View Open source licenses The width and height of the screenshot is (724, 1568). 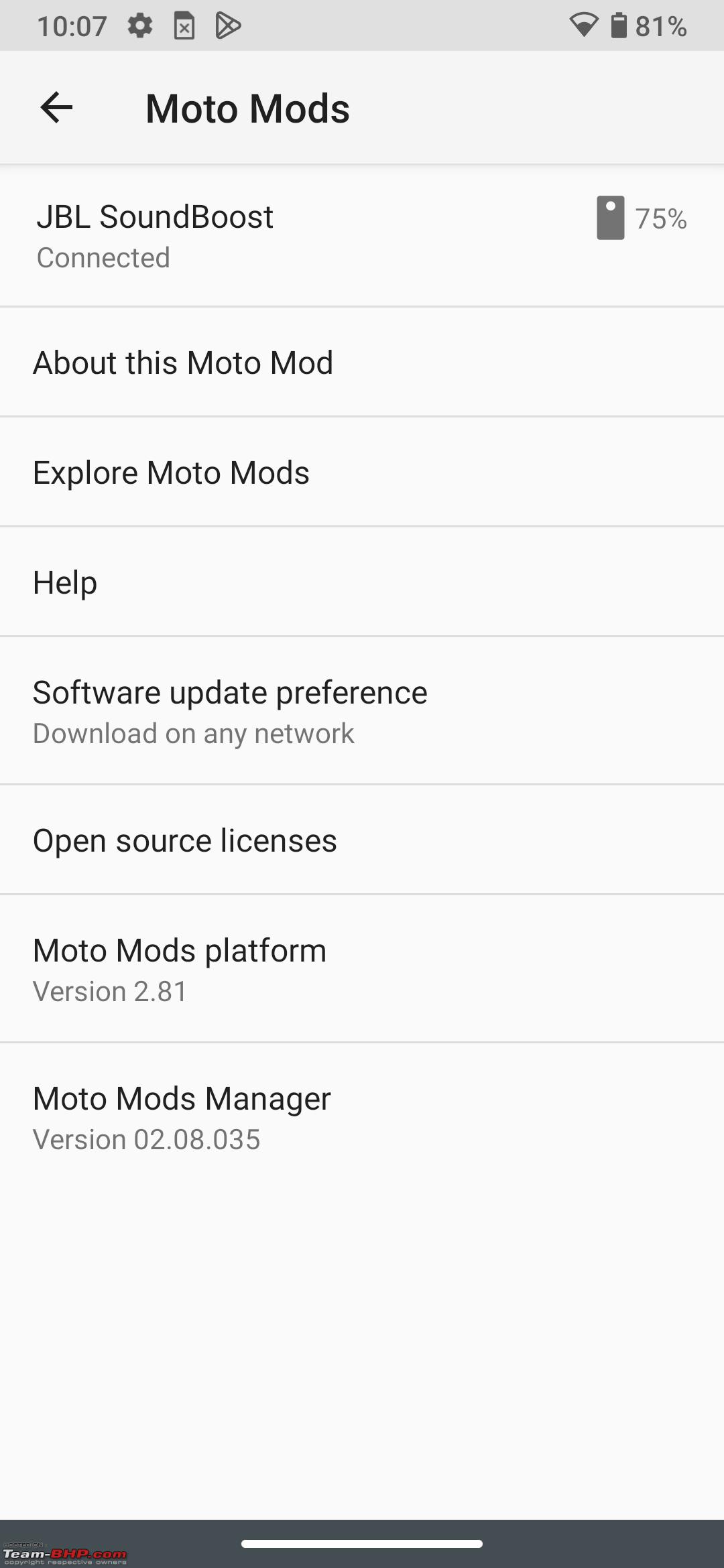pos(362,840)
